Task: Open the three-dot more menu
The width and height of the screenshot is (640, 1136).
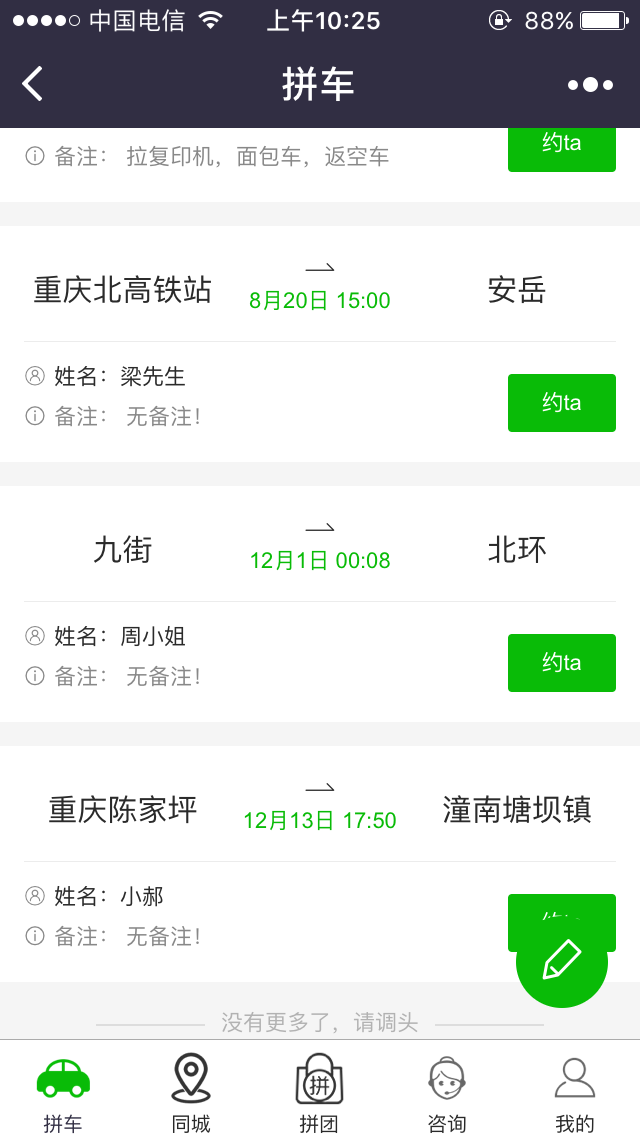Action: pos(590,85)
